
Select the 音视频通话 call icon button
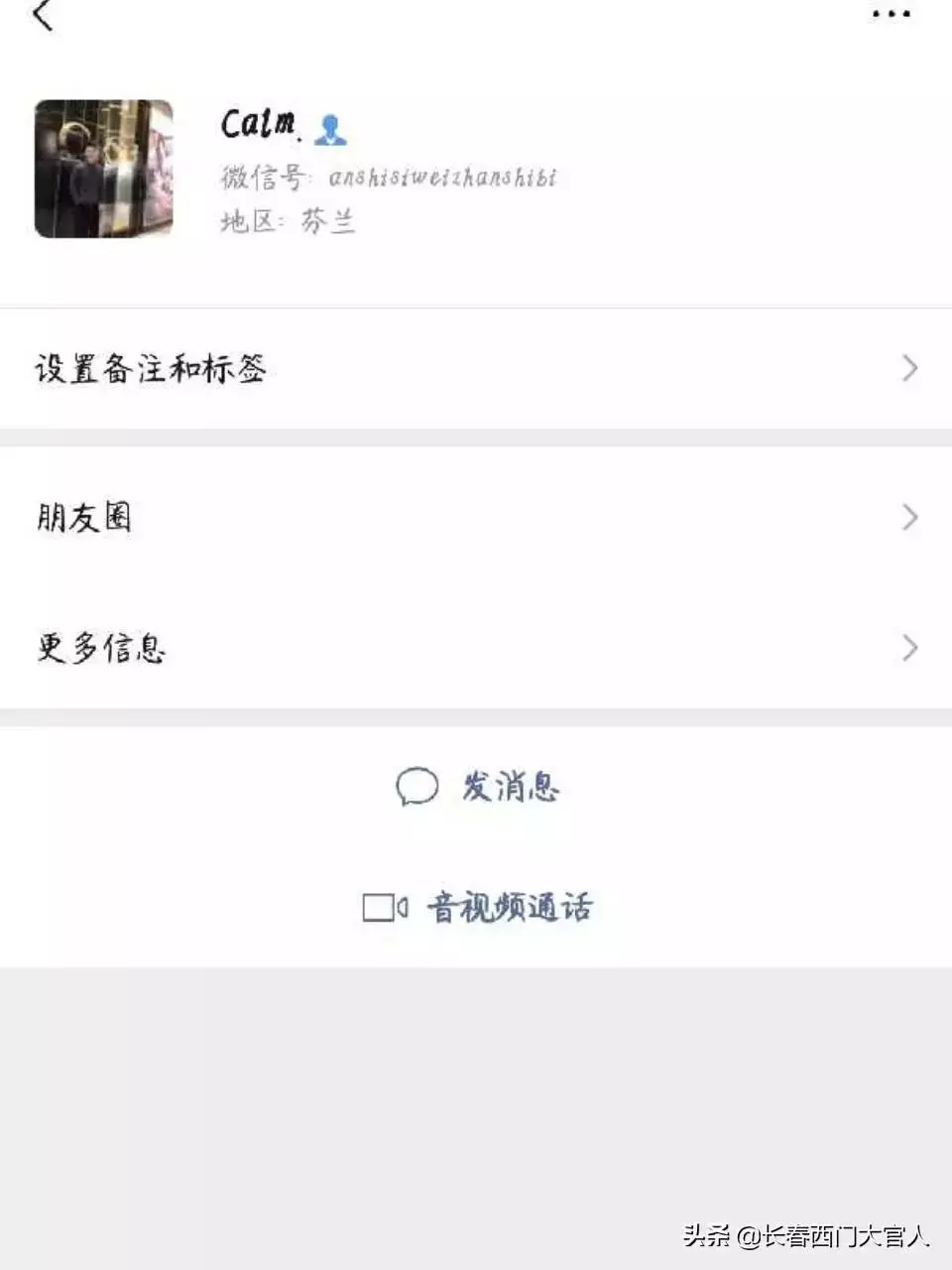point(481,906)
